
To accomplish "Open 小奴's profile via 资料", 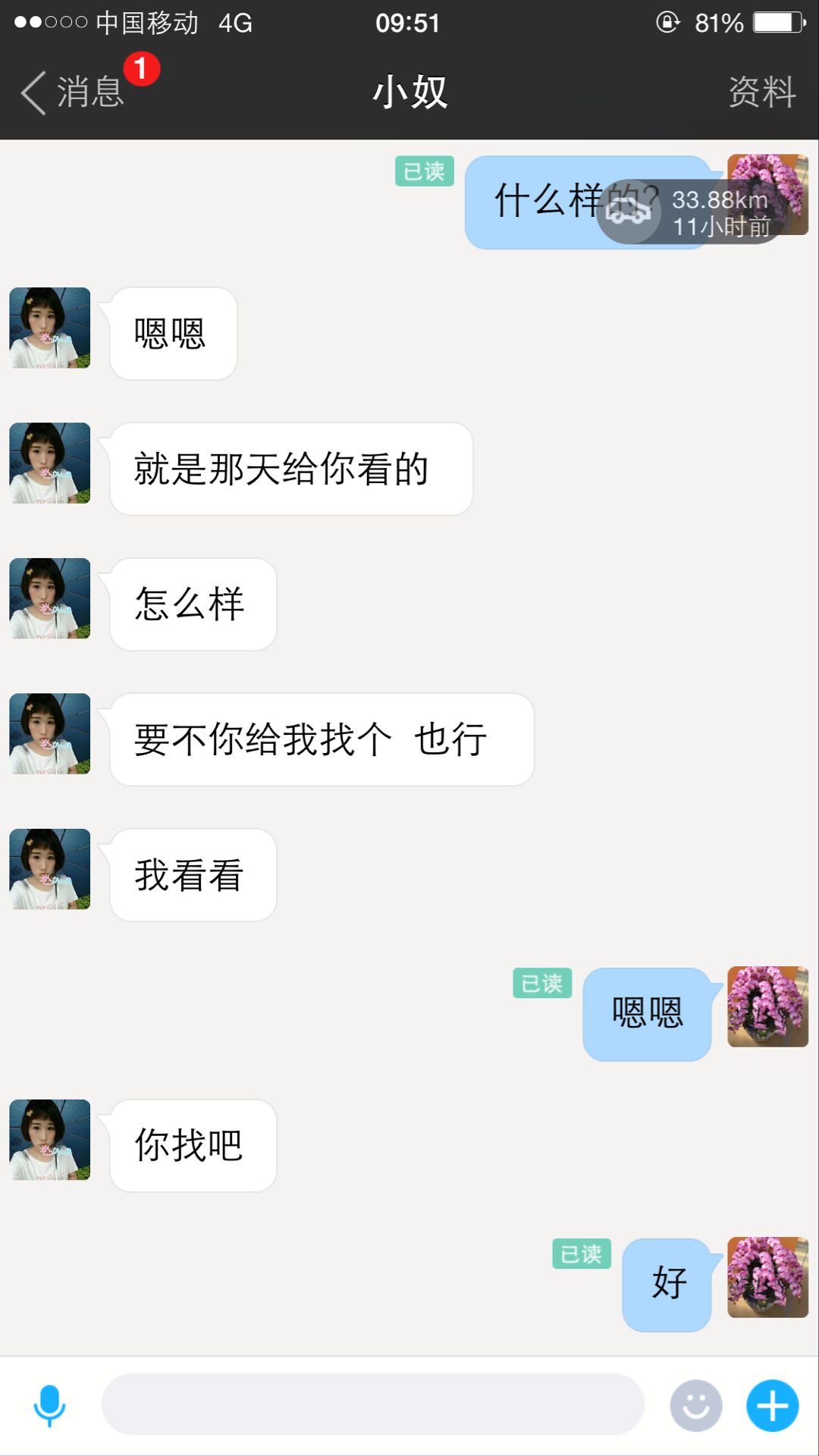I will (761, 93).
